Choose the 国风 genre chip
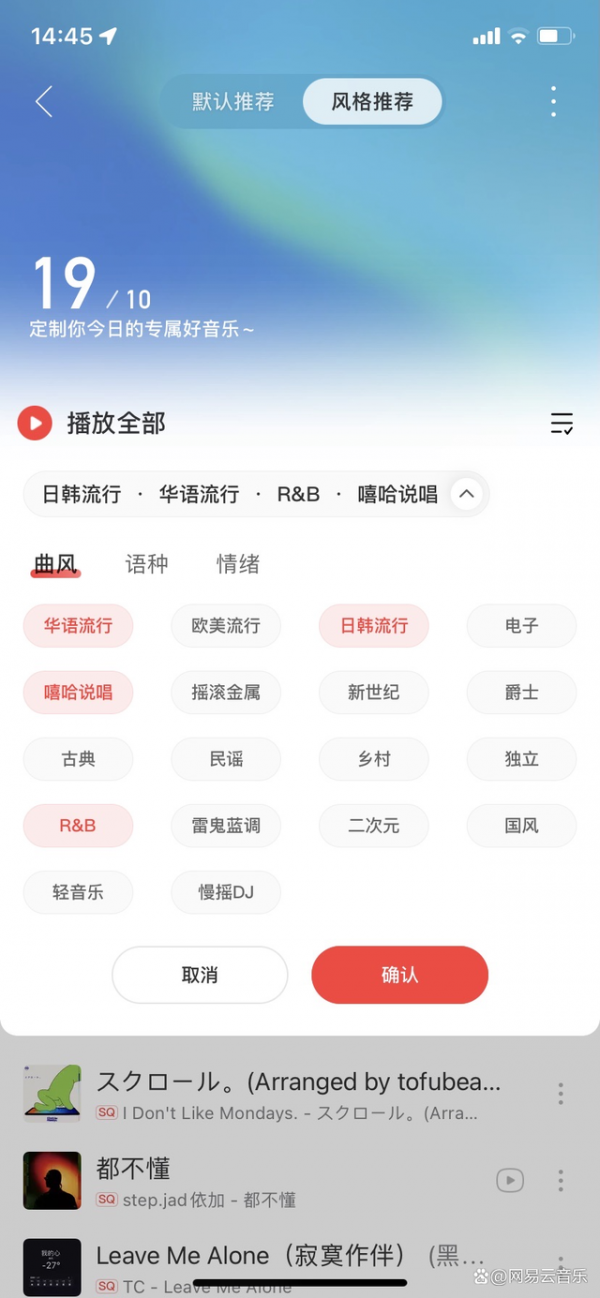Screen dimensions: 600x1298 tap(522, 826)
